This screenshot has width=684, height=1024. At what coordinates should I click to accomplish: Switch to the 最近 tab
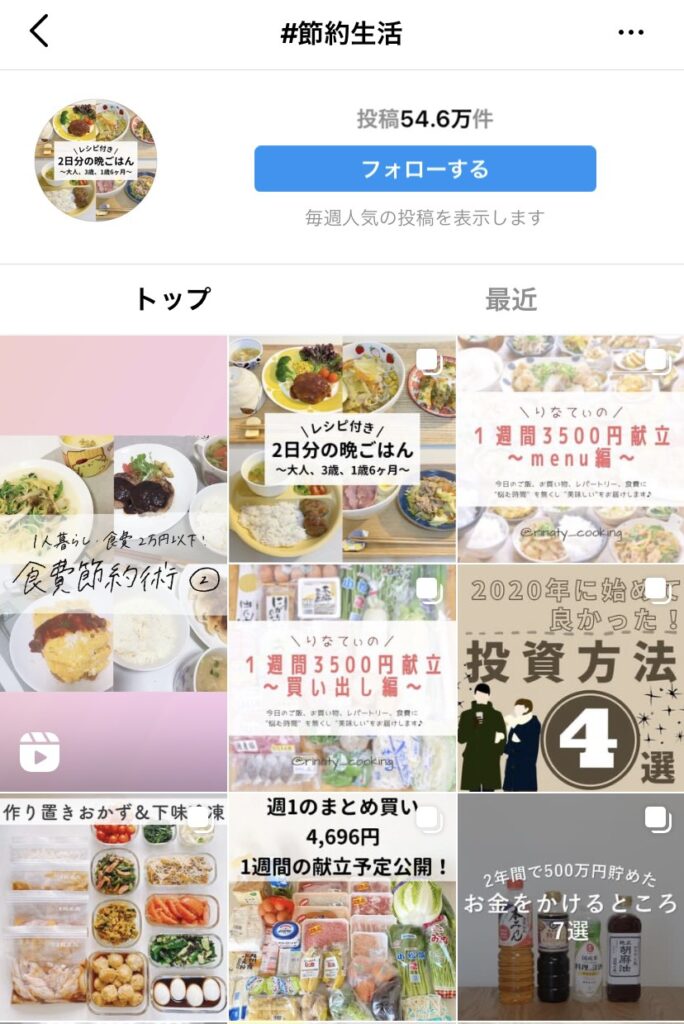[512, 298]
